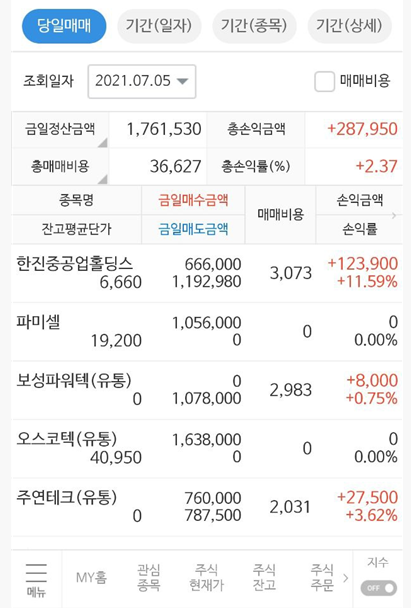
Task: Switch to the 기간(일자) tab
Action: point(159,26)
